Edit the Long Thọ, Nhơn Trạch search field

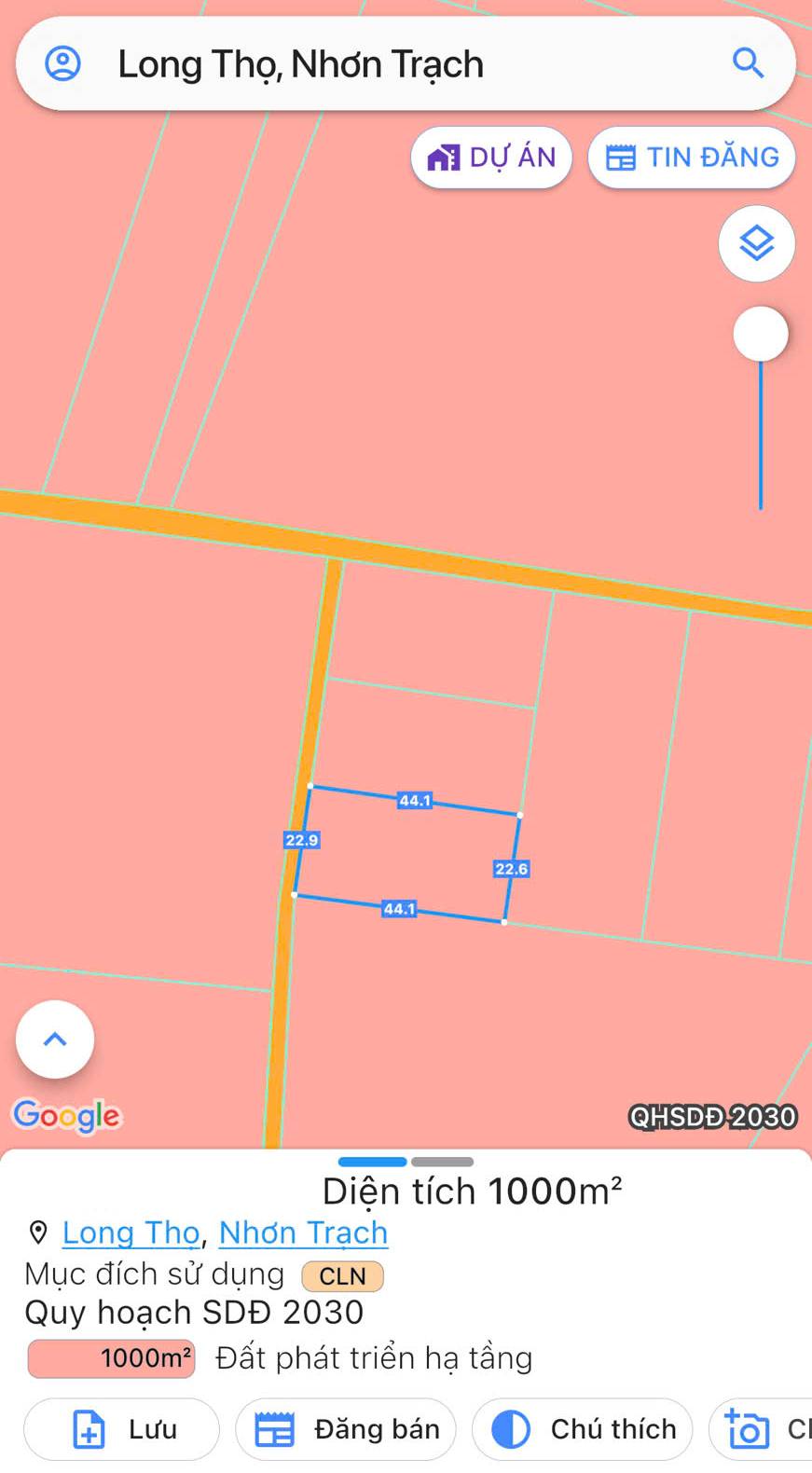pos(406,64)
